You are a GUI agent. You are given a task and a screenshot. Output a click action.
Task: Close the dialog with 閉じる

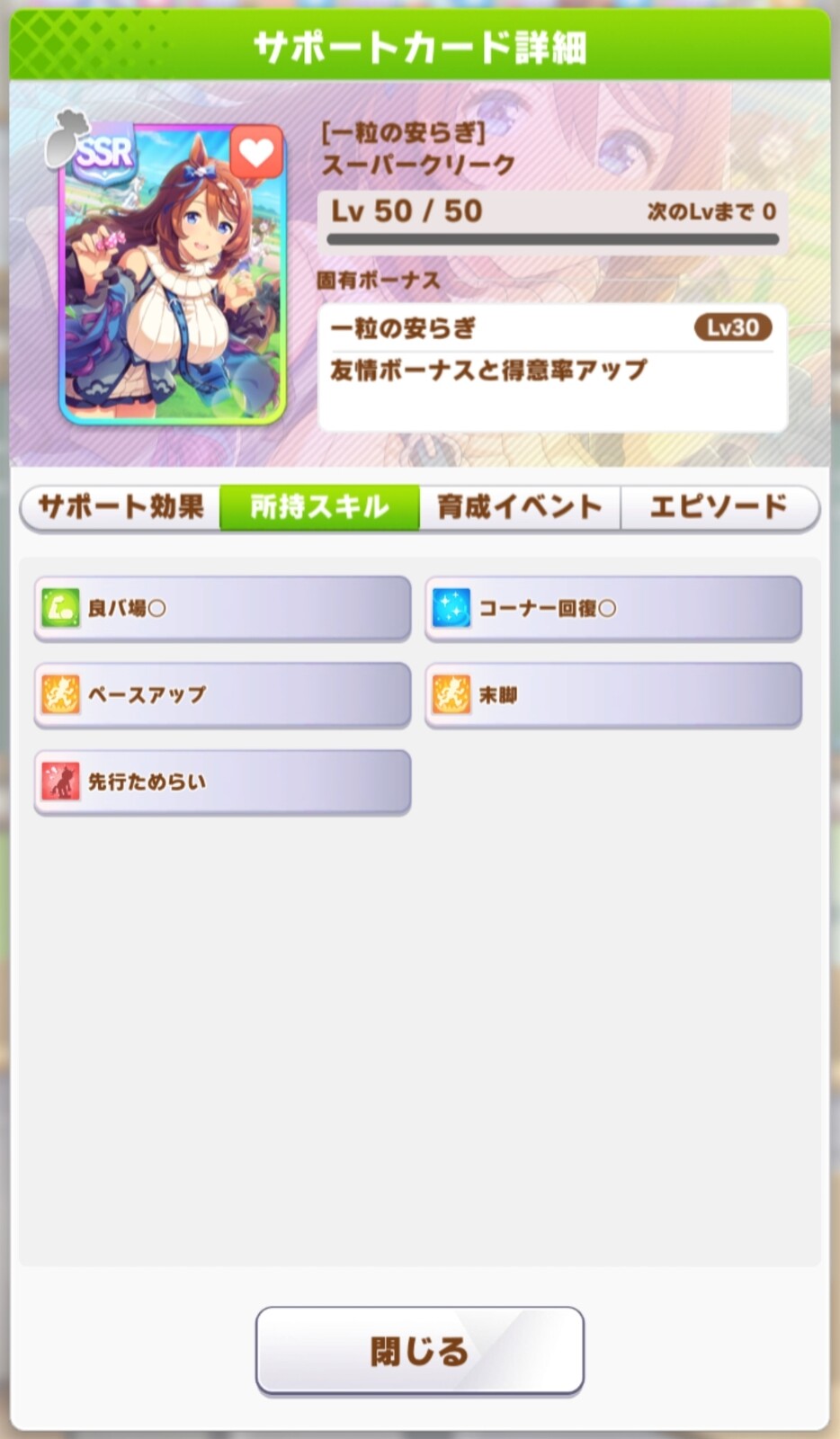tap(419, 1351)
